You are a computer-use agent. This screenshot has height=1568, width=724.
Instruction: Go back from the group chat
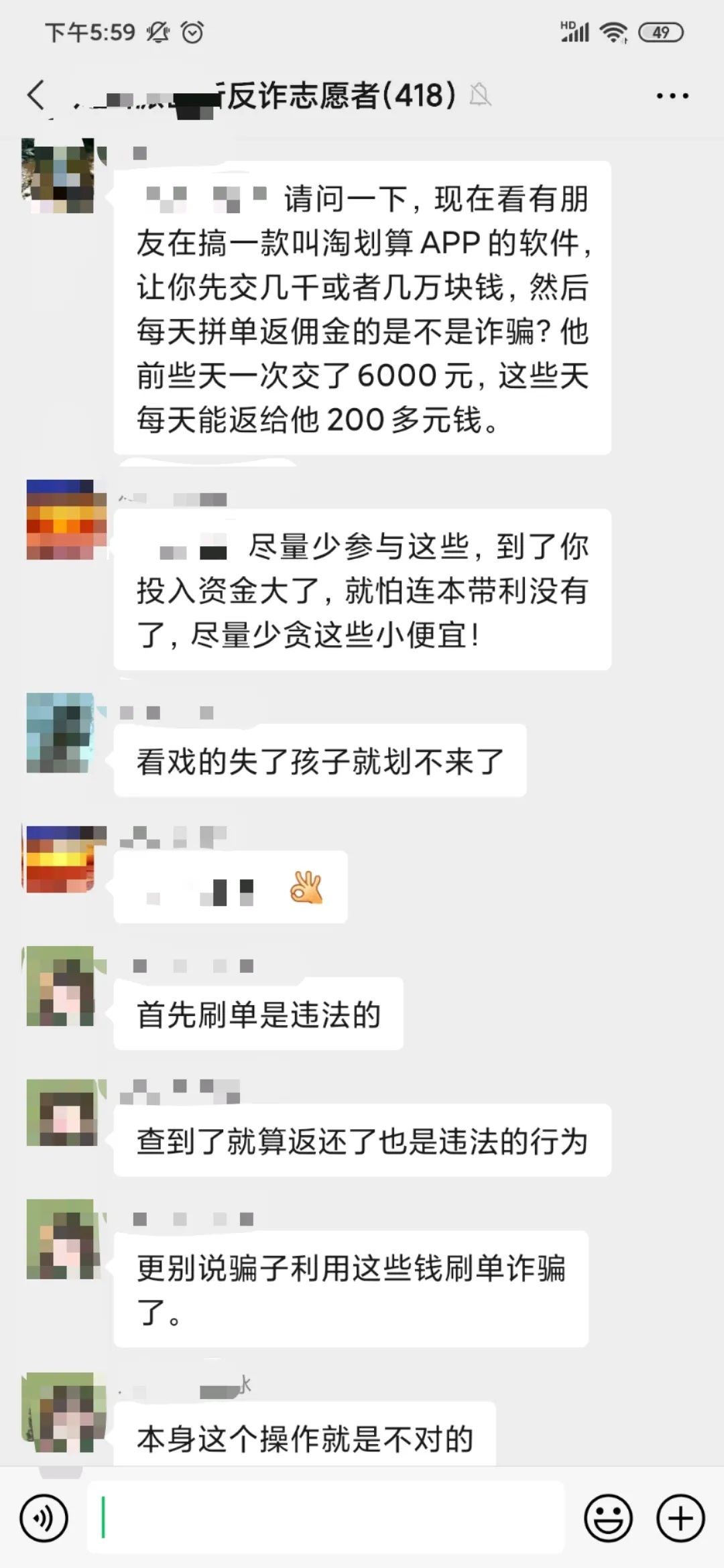(36, 95)
